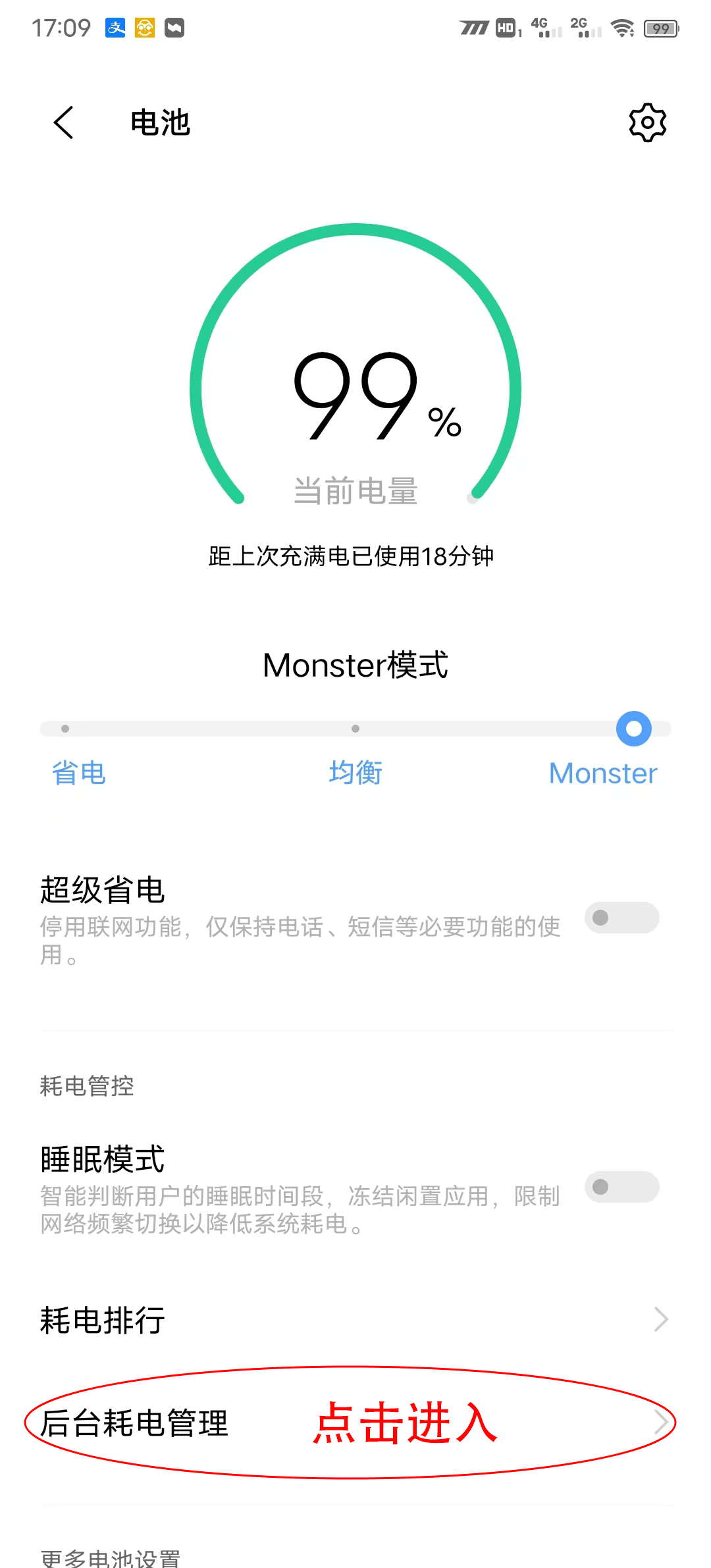Turn on 睡眠模式 toggle

[621, 1187]
